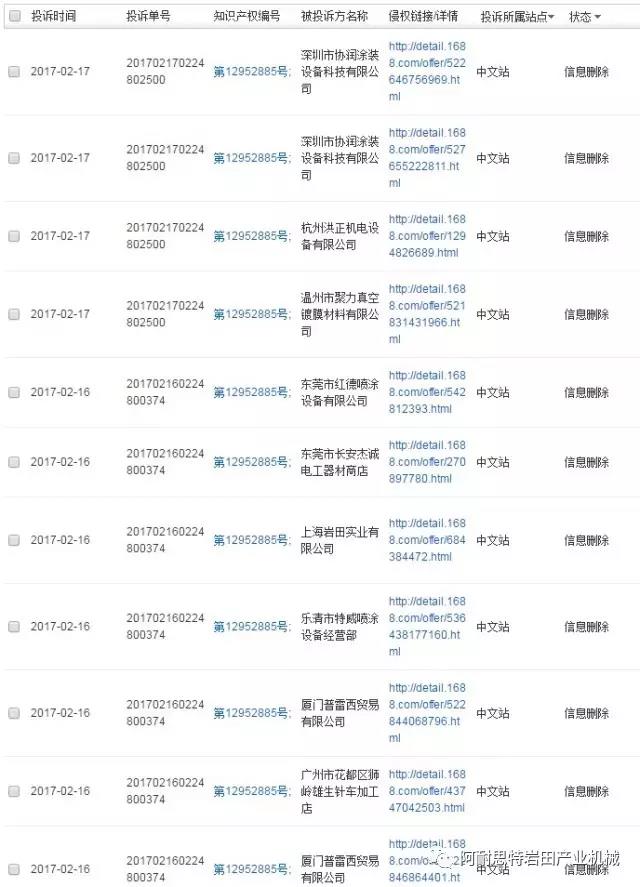Open the detail link for 上海岩田实业有限公司
Viewport: 640px width, 887px height.
click(427, 540)
